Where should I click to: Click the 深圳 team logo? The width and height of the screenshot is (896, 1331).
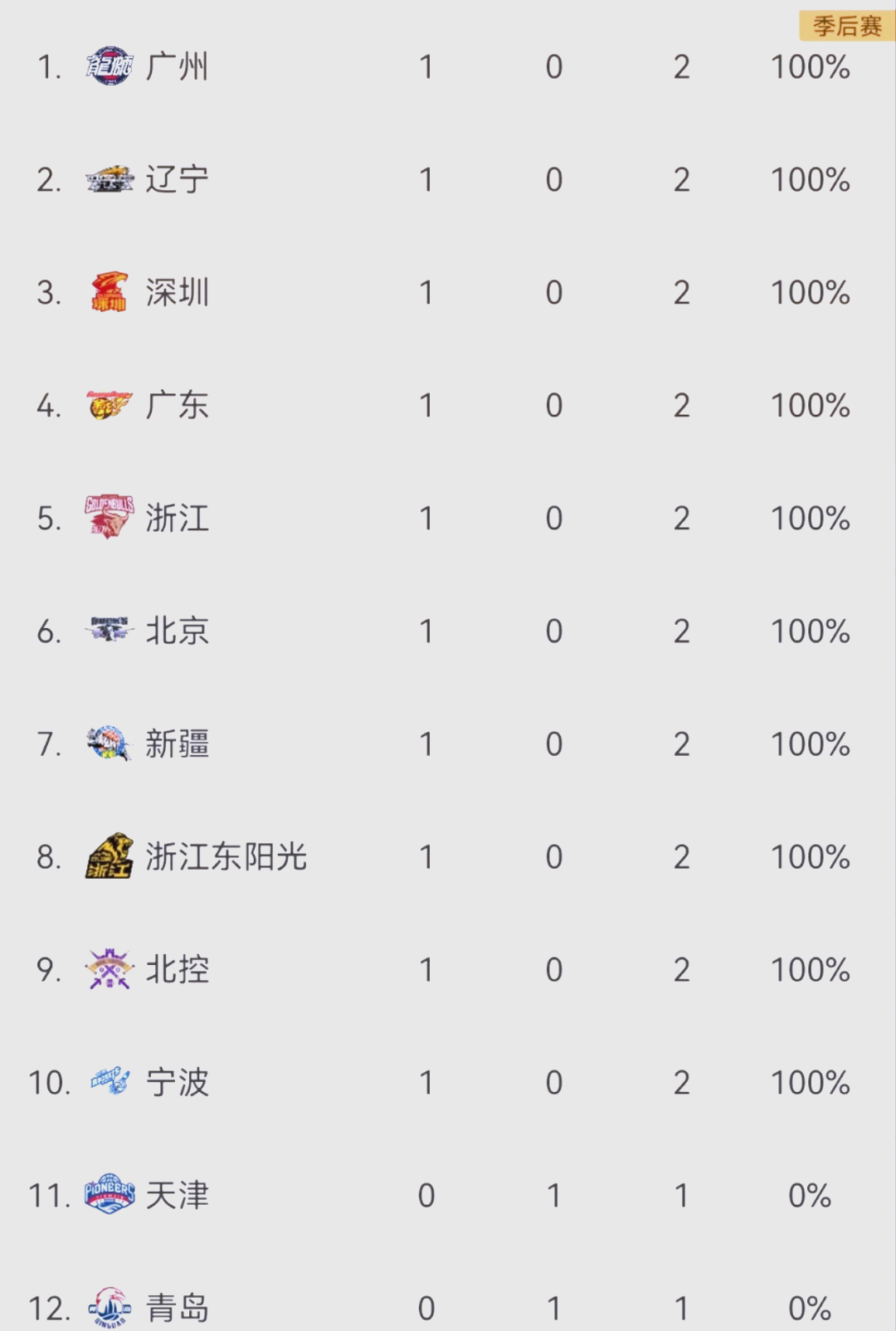[x=108, y=292]
